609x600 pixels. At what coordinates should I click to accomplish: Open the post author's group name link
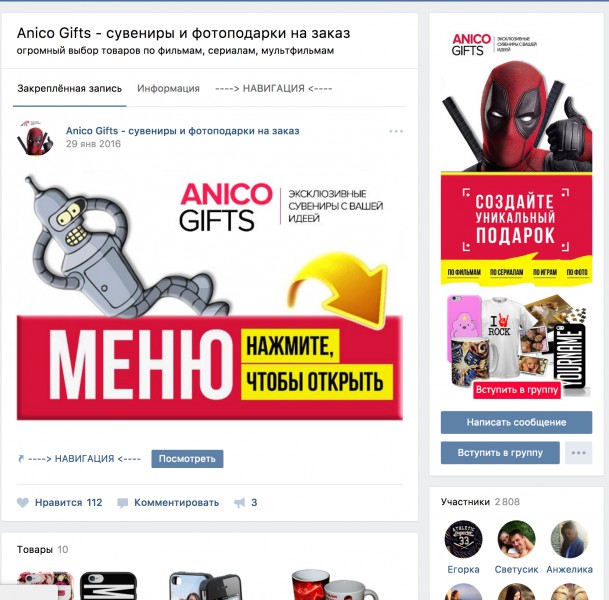pos(182,131)
